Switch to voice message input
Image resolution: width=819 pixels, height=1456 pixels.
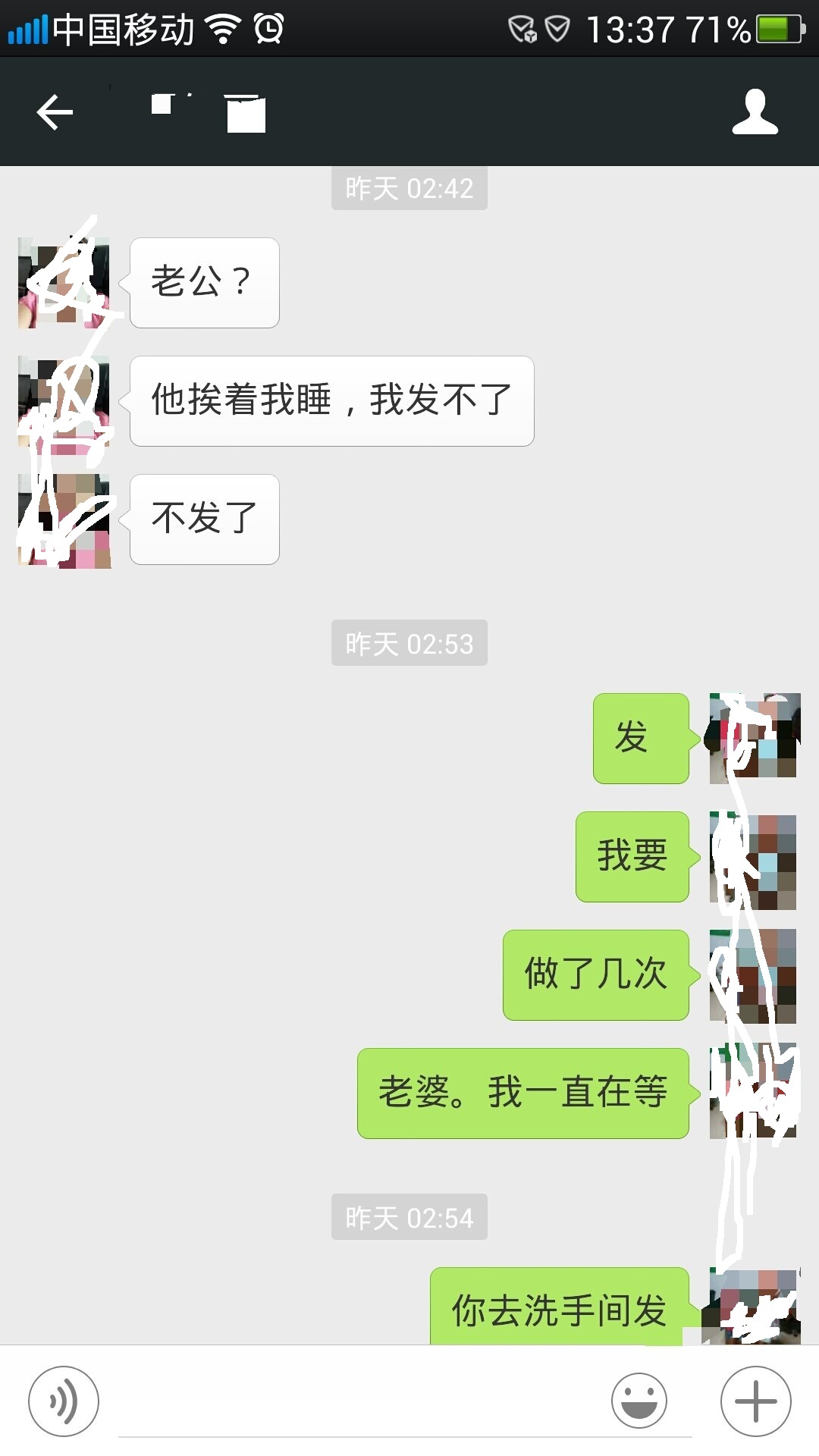pyautogui.click(x=64, y=1401)
